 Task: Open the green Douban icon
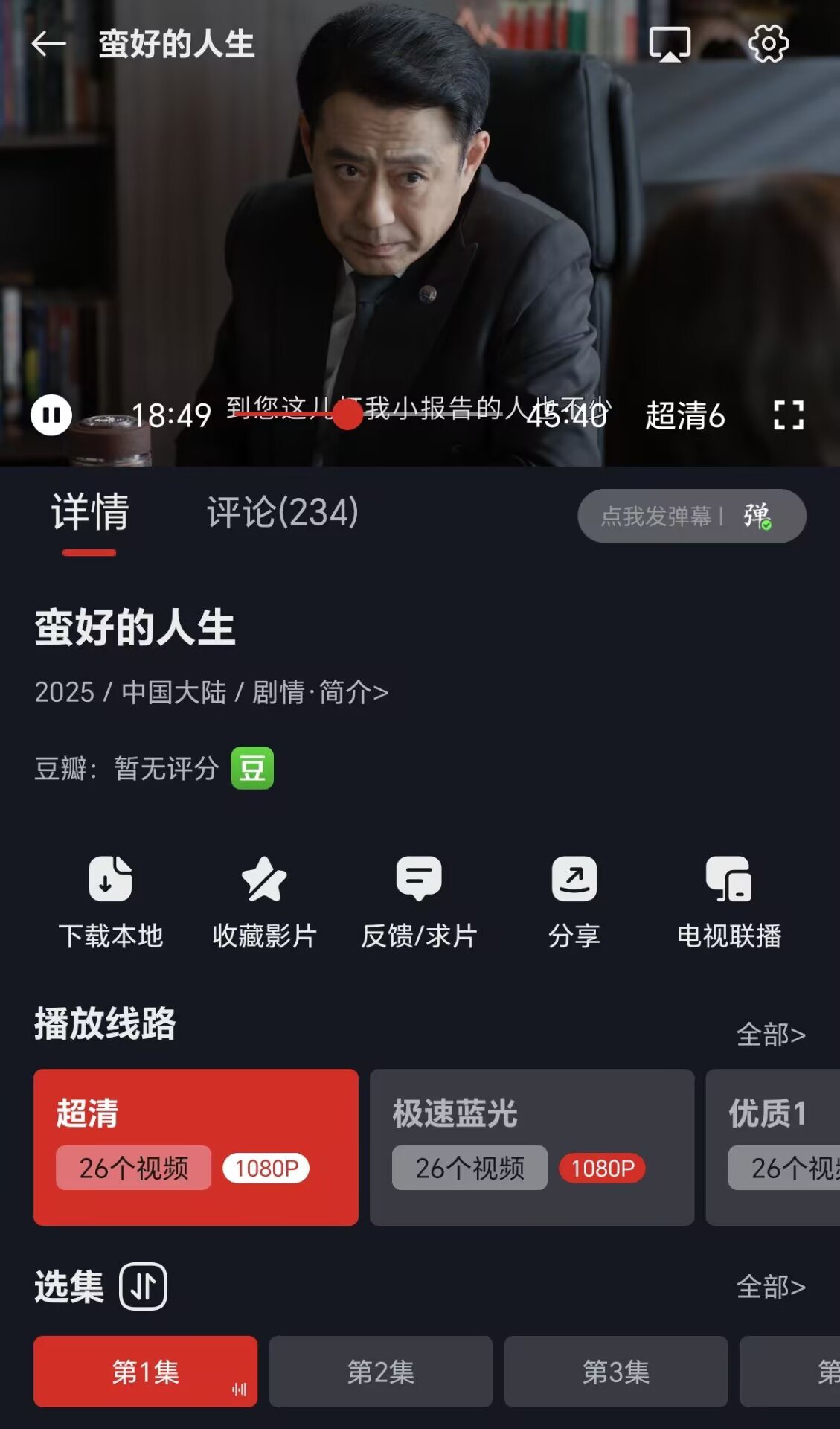click(x=252, y=768)
